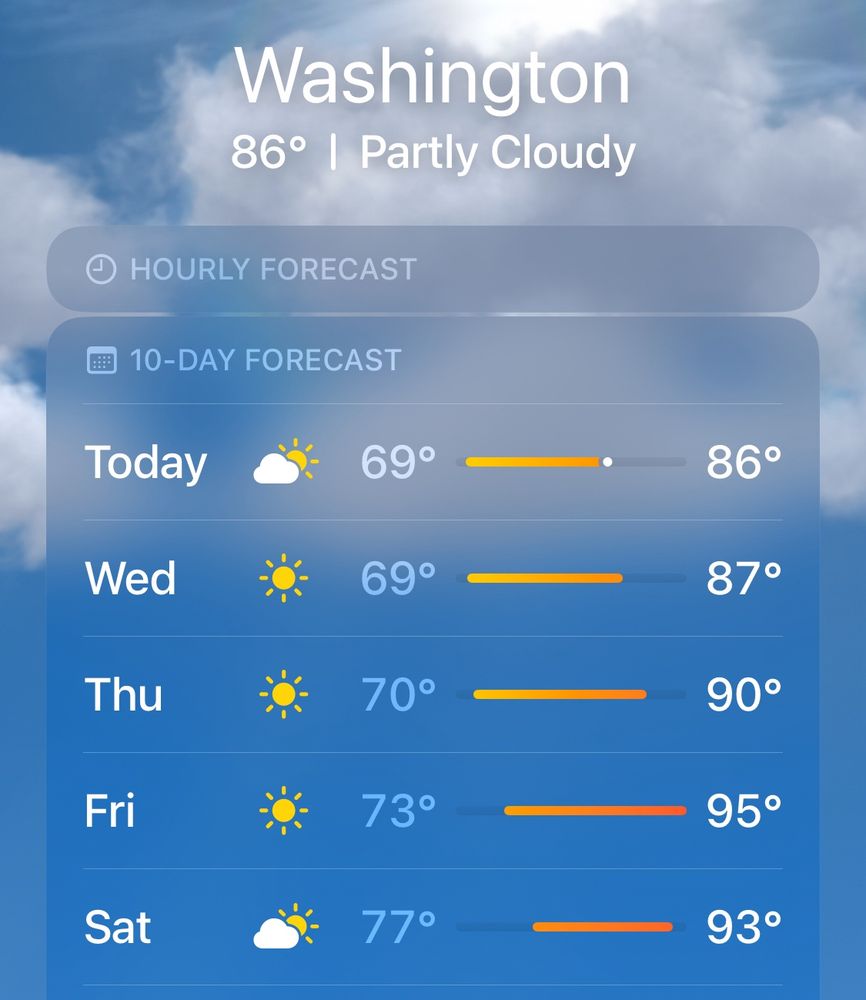The height and width of the screenshot is (1000, 866).
Task: Tap Friday's high temperature of 95°
Action: tap(744, 811)
